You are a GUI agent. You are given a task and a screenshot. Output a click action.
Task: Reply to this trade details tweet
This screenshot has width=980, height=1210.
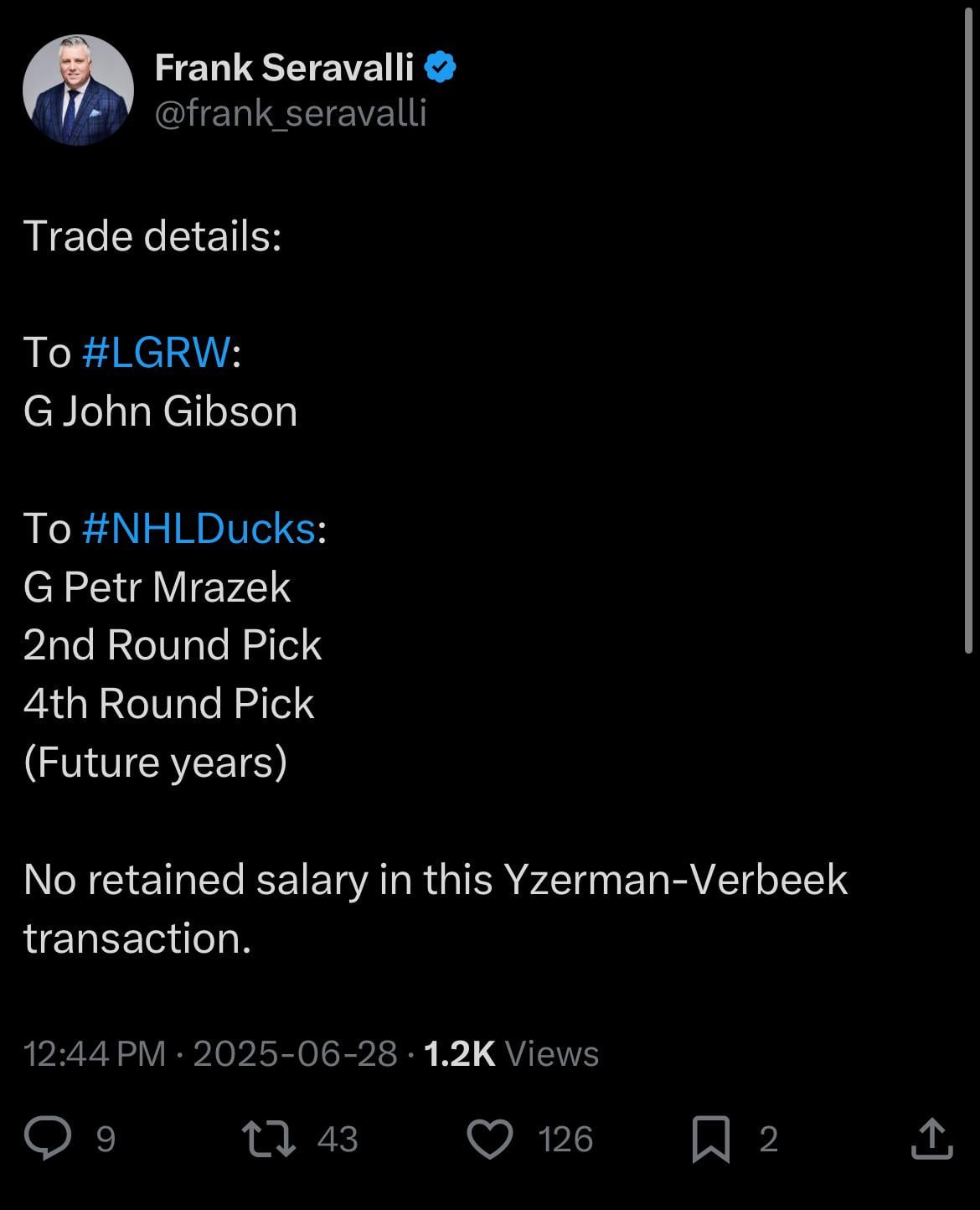[x=48, y=1139]
